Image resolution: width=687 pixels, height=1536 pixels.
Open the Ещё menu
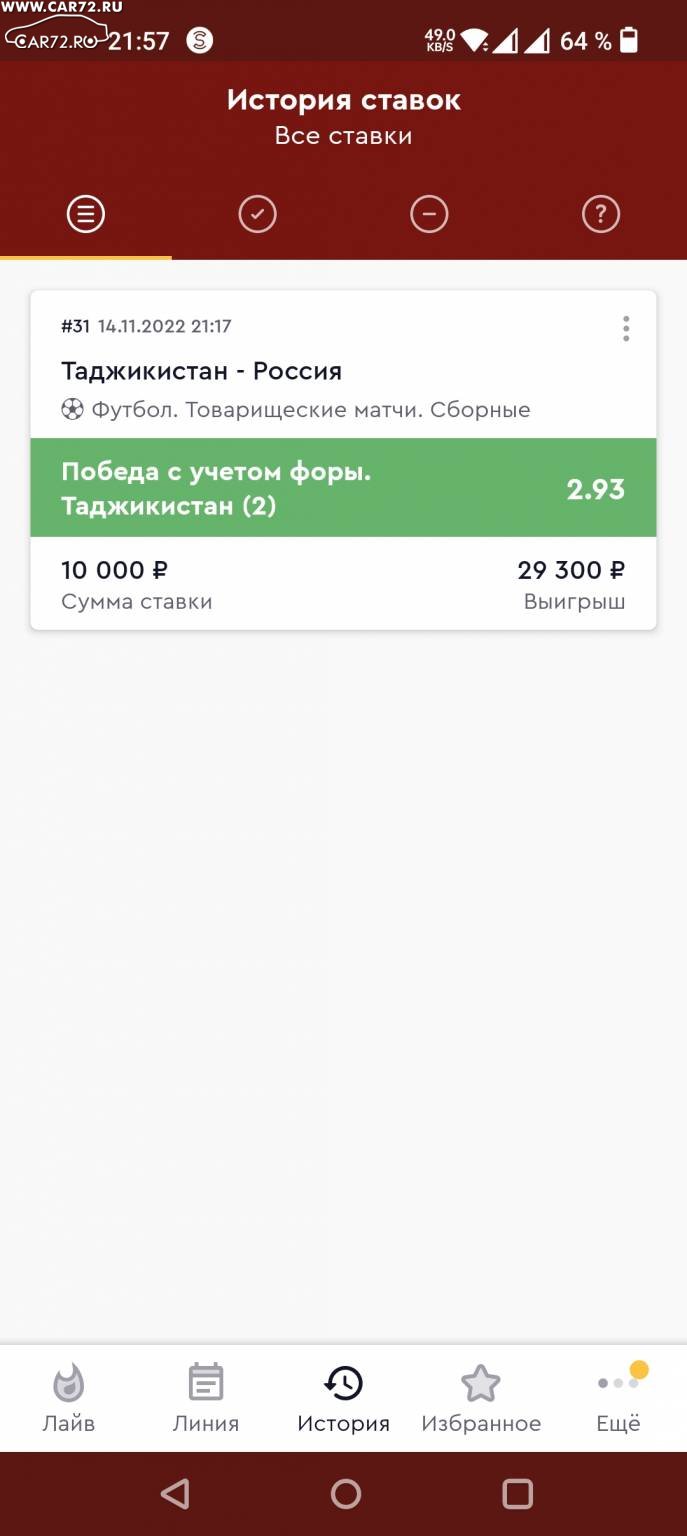click(618, 1398)
